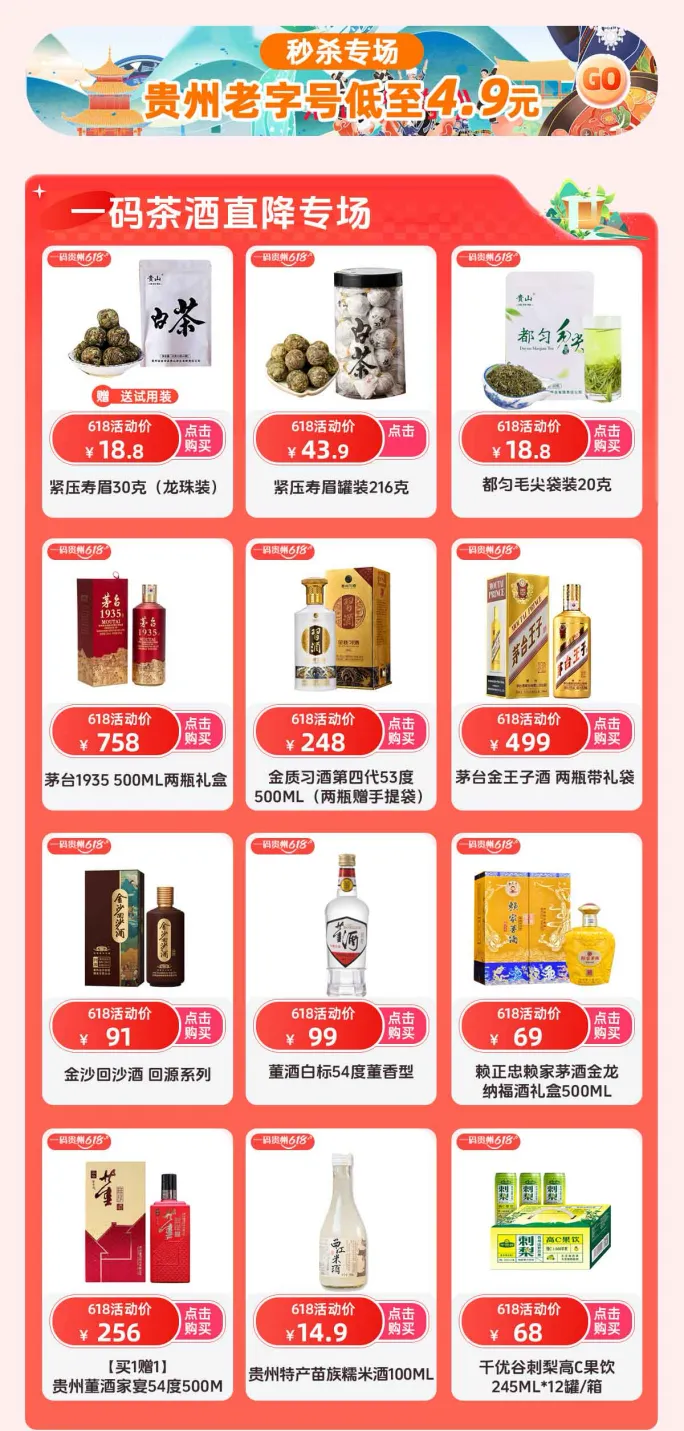Tap the GO button on the 秒杀专场 banner
This screenshot has height=1431, width=684.
[602, 80]
